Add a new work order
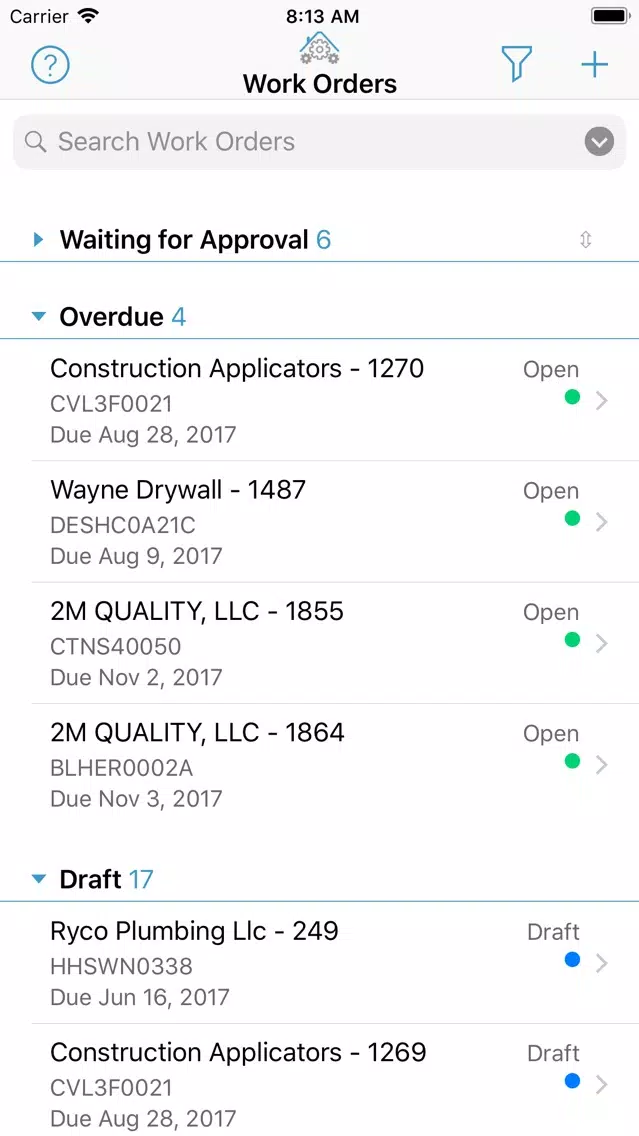The height and width of the screenshot is (1136, 639). pos(594,65)
